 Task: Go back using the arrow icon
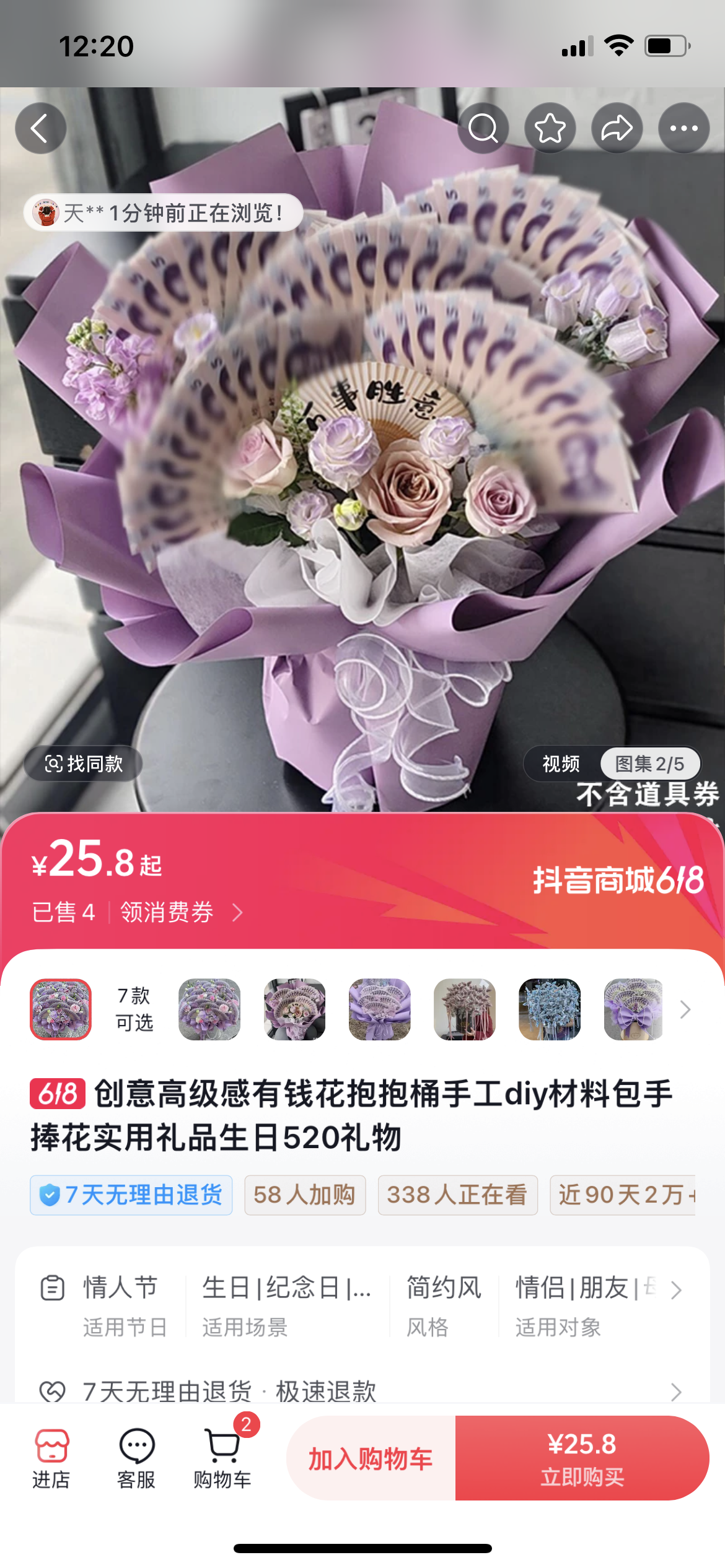point(40,128)
